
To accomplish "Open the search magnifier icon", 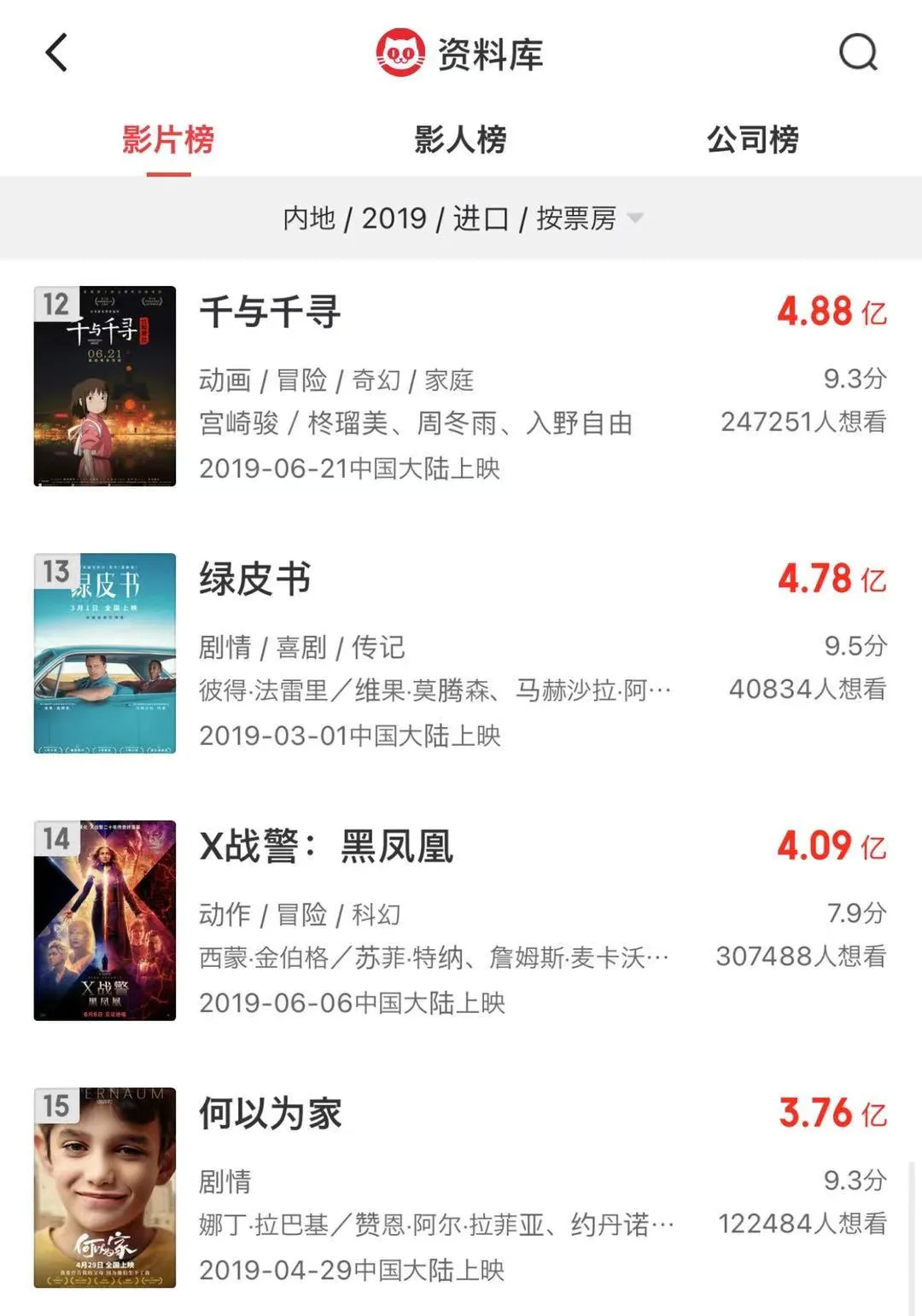I will 857,53.
